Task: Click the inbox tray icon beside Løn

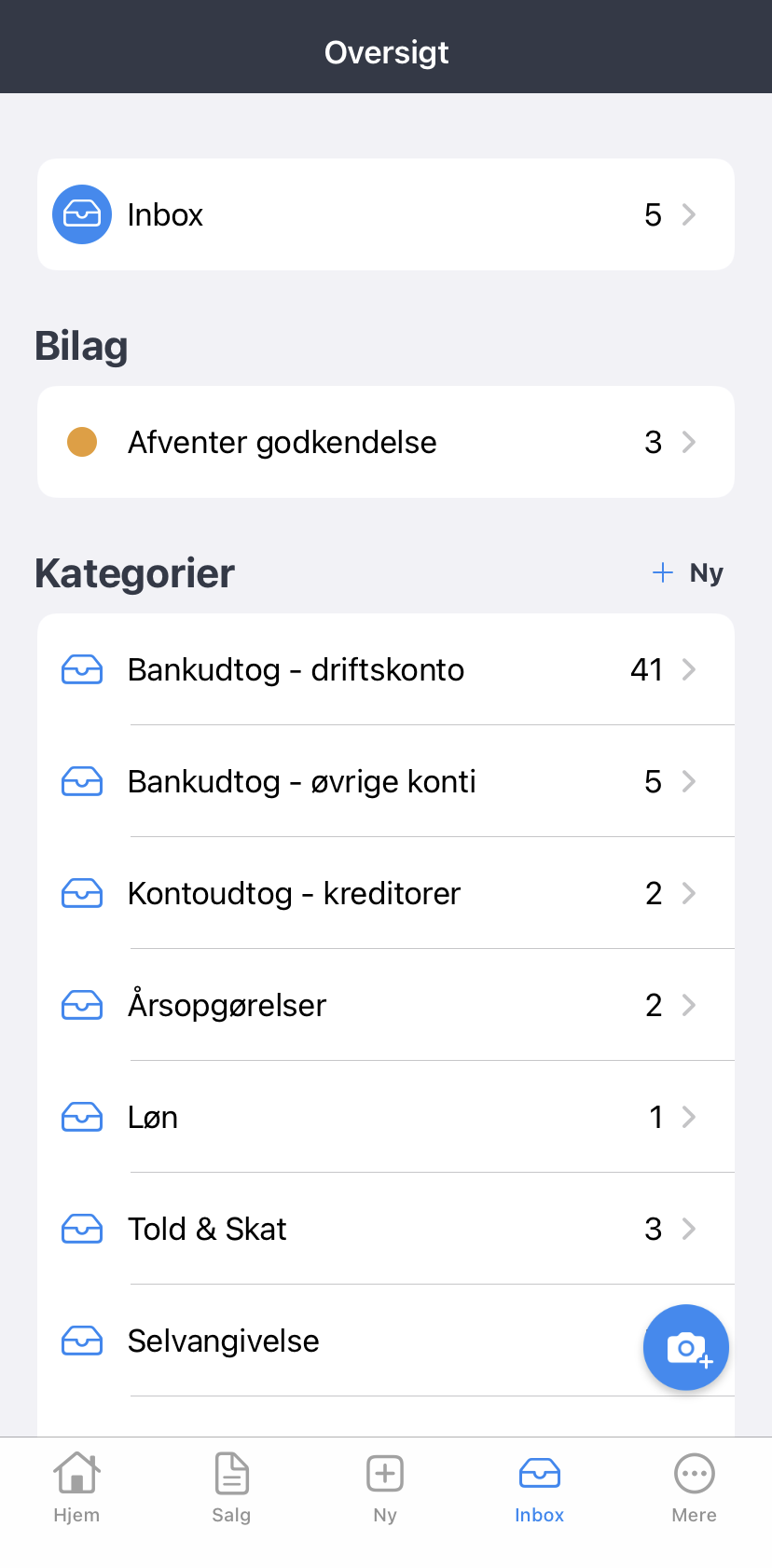Action: tap(82, 1117)
